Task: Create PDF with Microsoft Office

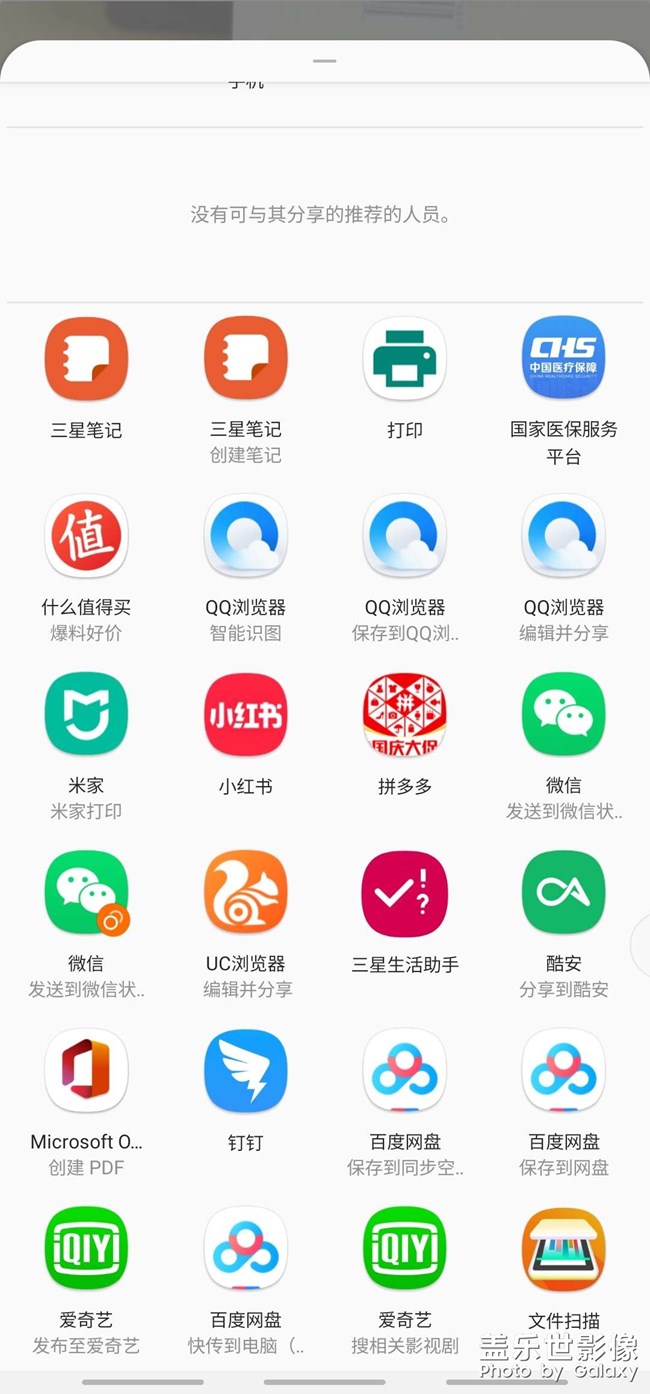Action: click(x=86, y=1071)
